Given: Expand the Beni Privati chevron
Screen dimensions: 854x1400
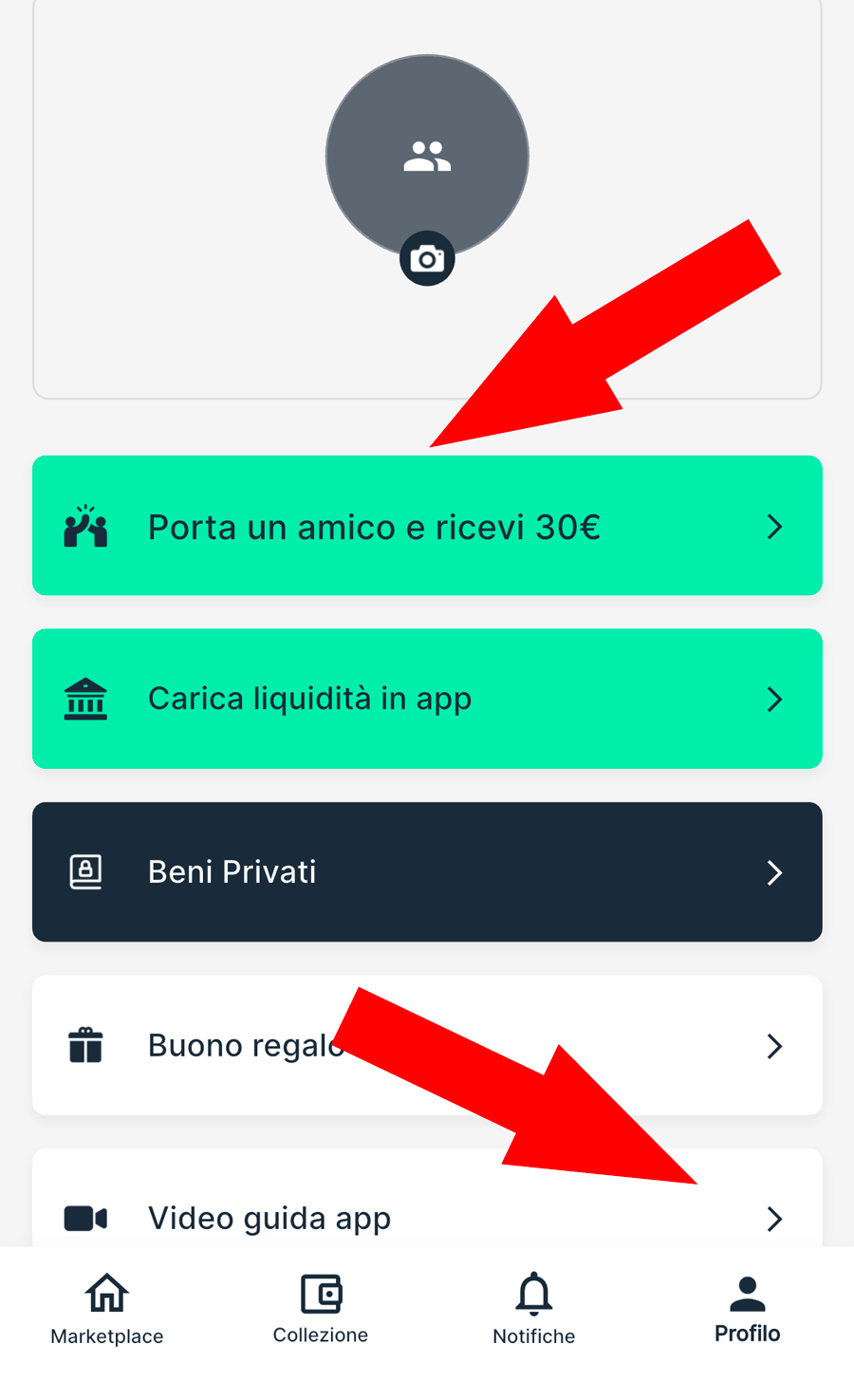Looking at the screenshot, I should pyautogui.click(x=775, y=871).
